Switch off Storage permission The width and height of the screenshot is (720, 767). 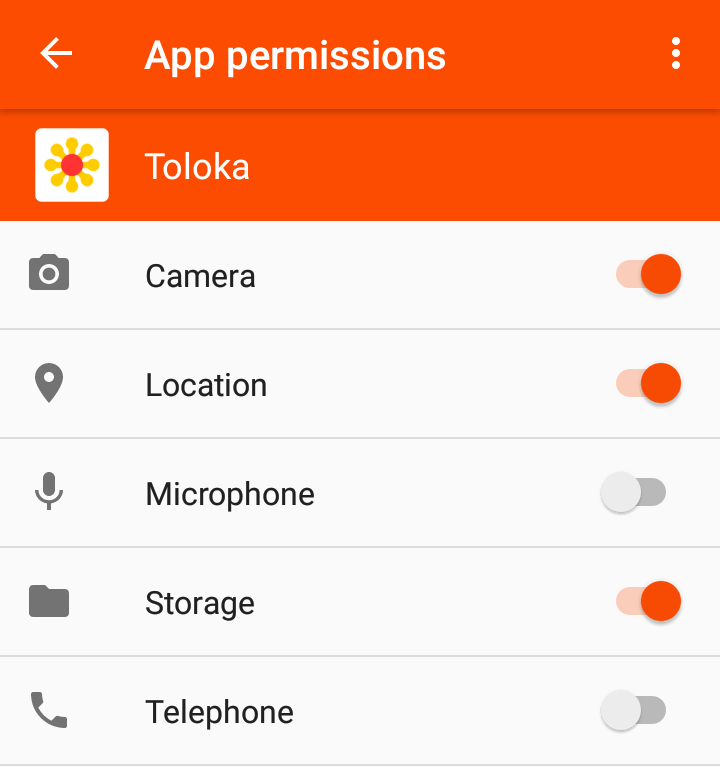point(648,601)
